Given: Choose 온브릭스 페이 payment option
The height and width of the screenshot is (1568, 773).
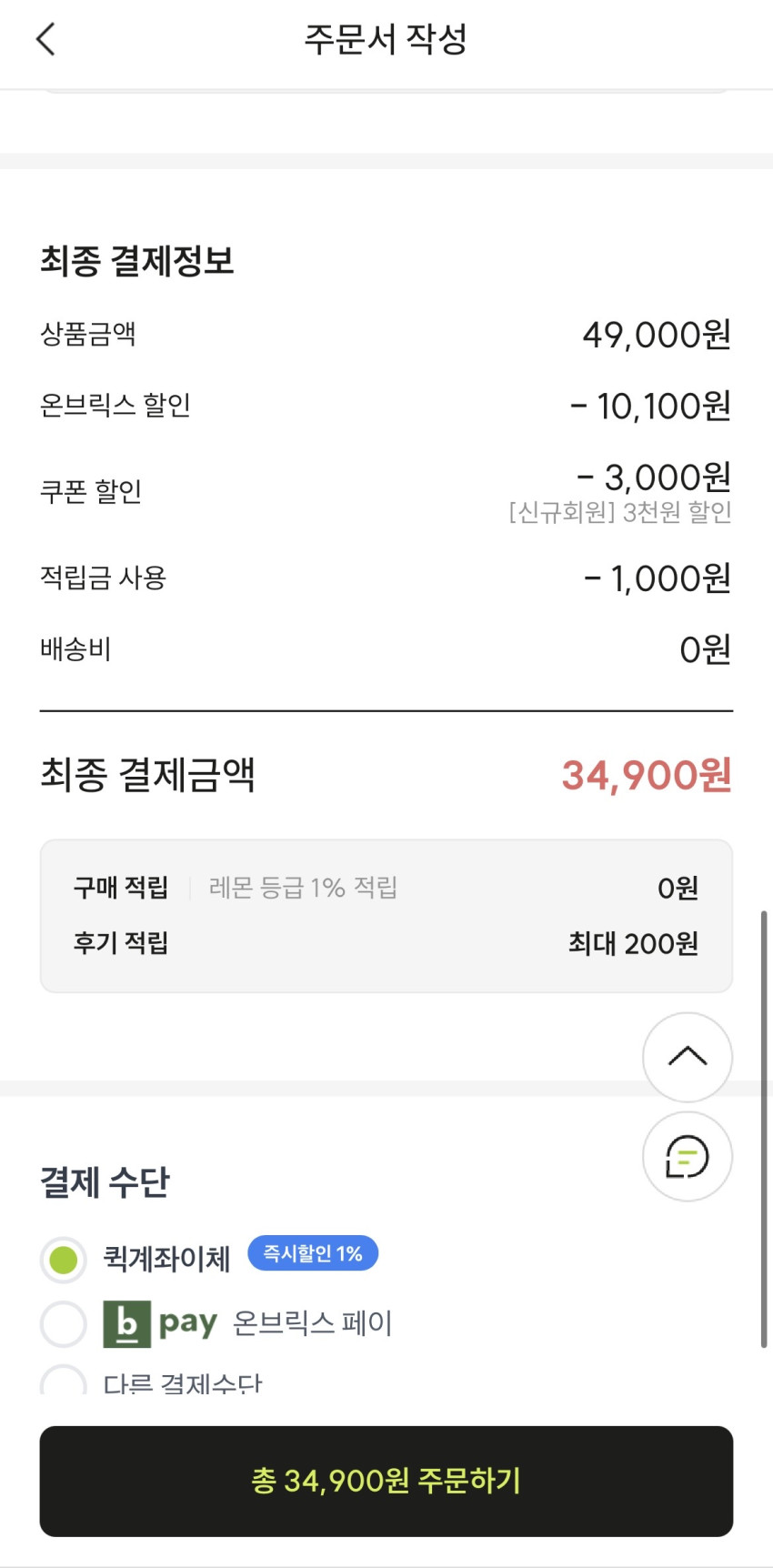Looking at the screenshot, I should [64, 1323].
